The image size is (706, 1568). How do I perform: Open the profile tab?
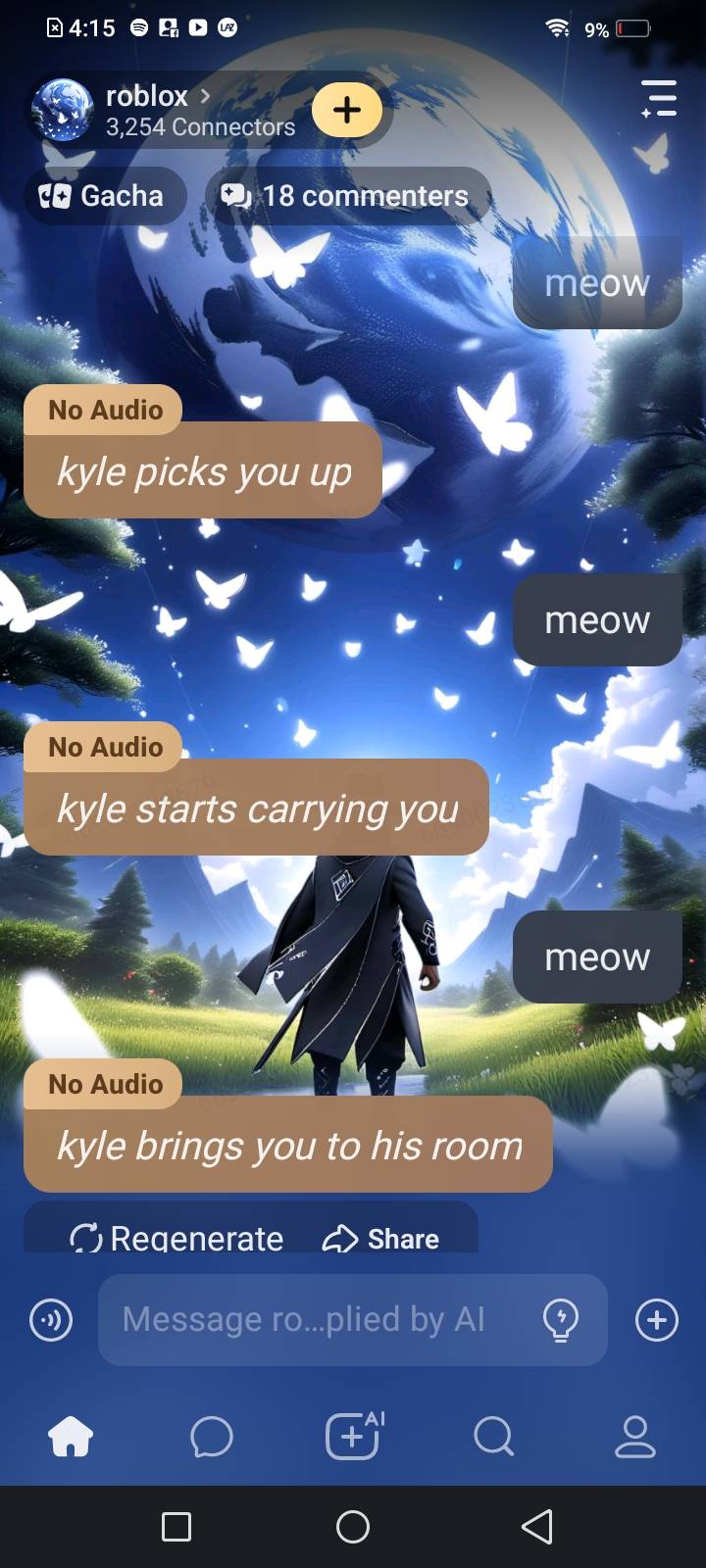(x=634, y=1438)
